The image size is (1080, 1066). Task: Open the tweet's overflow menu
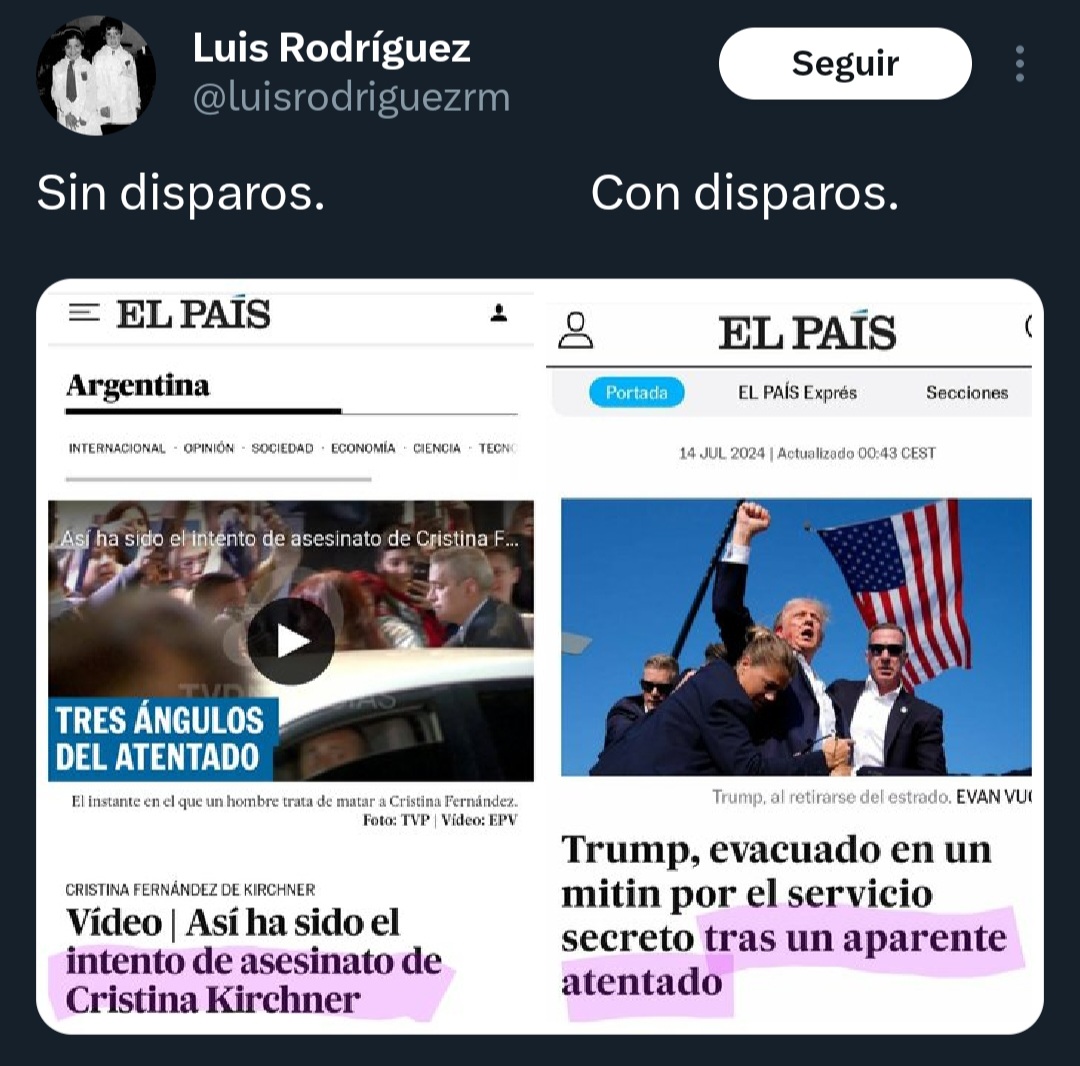pyautogui.click(x=1019, y=64)
